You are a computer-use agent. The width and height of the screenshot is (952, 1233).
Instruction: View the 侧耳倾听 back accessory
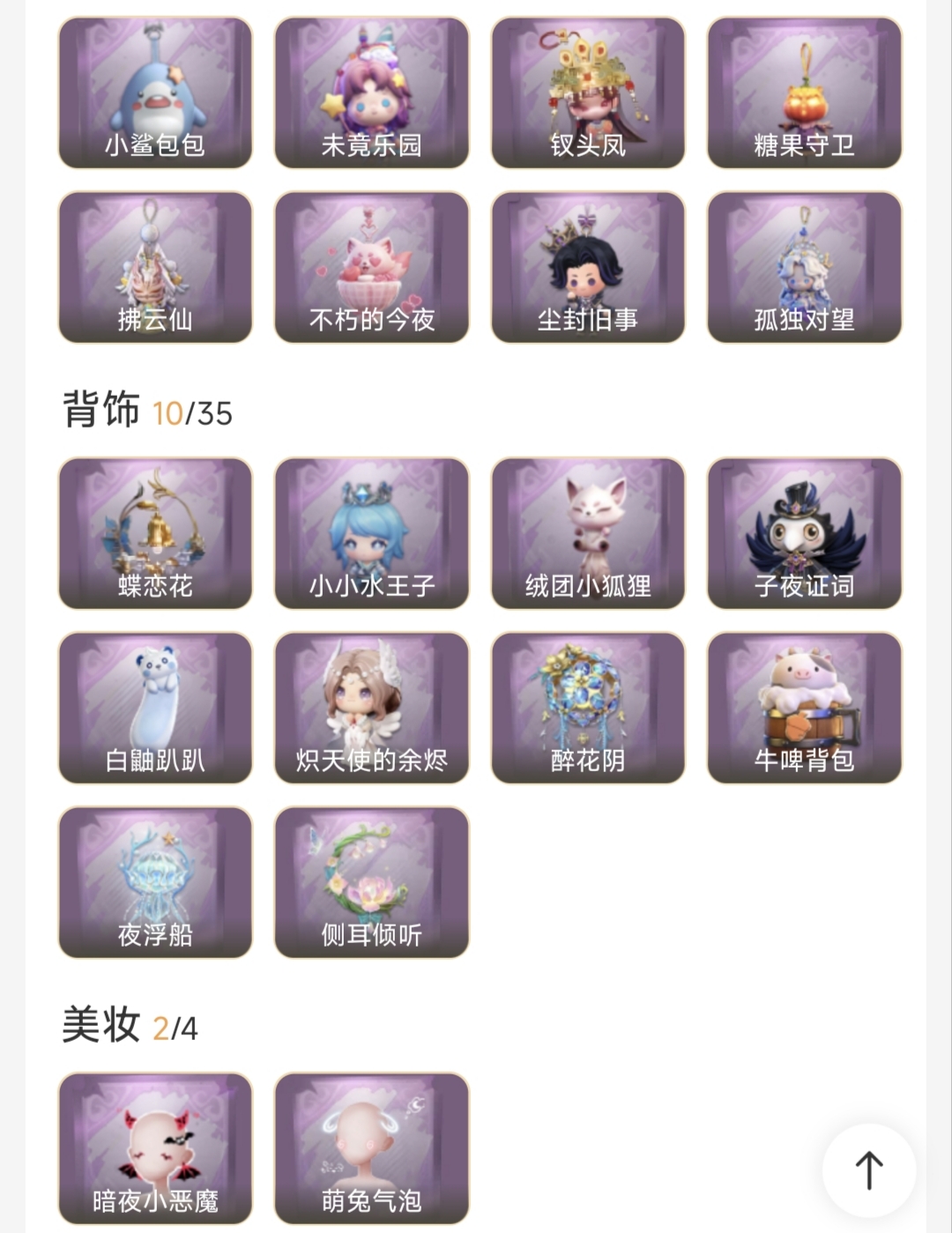click(x=371, y=882)
